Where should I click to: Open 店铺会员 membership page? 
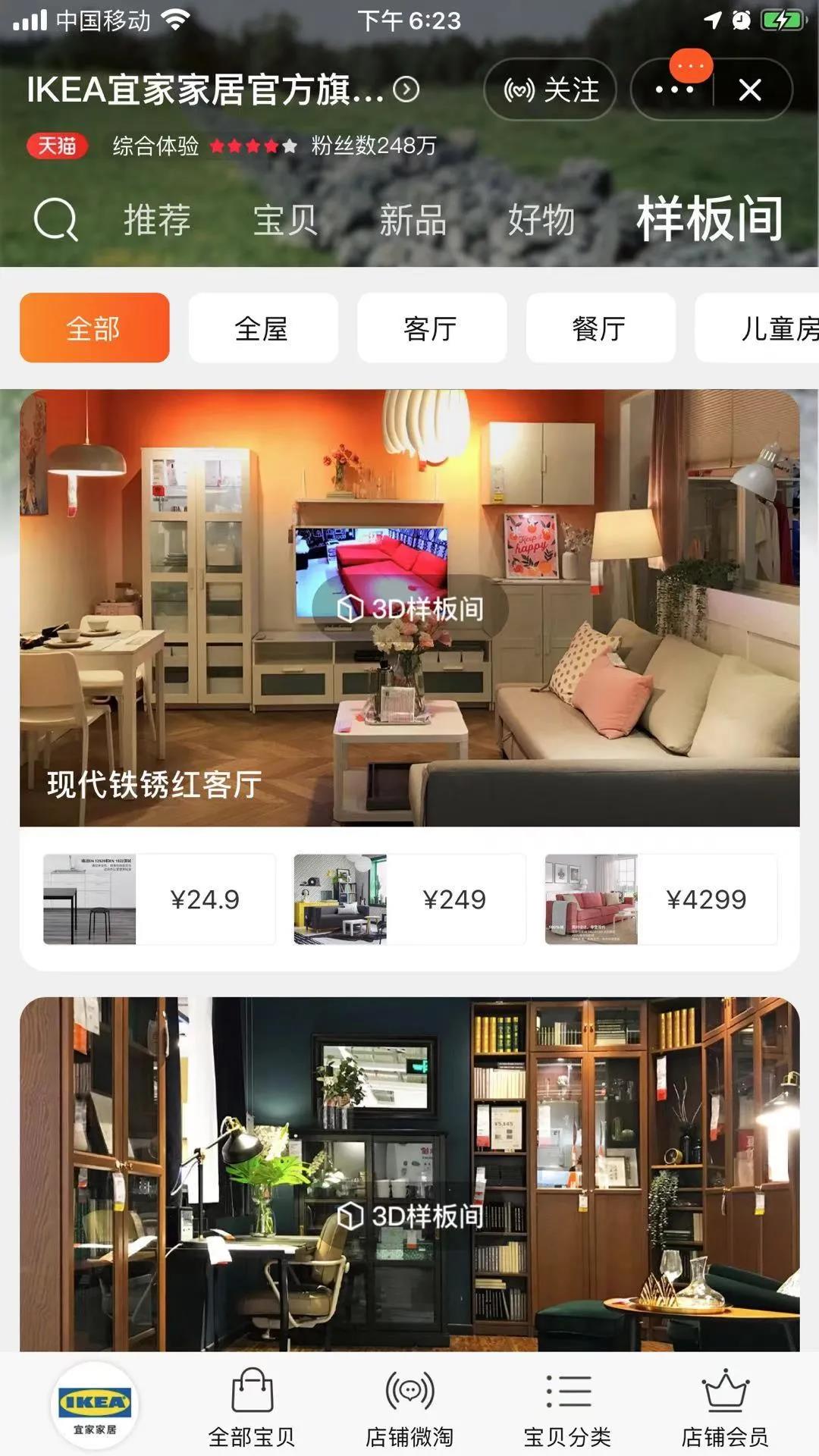point(725,1407)
